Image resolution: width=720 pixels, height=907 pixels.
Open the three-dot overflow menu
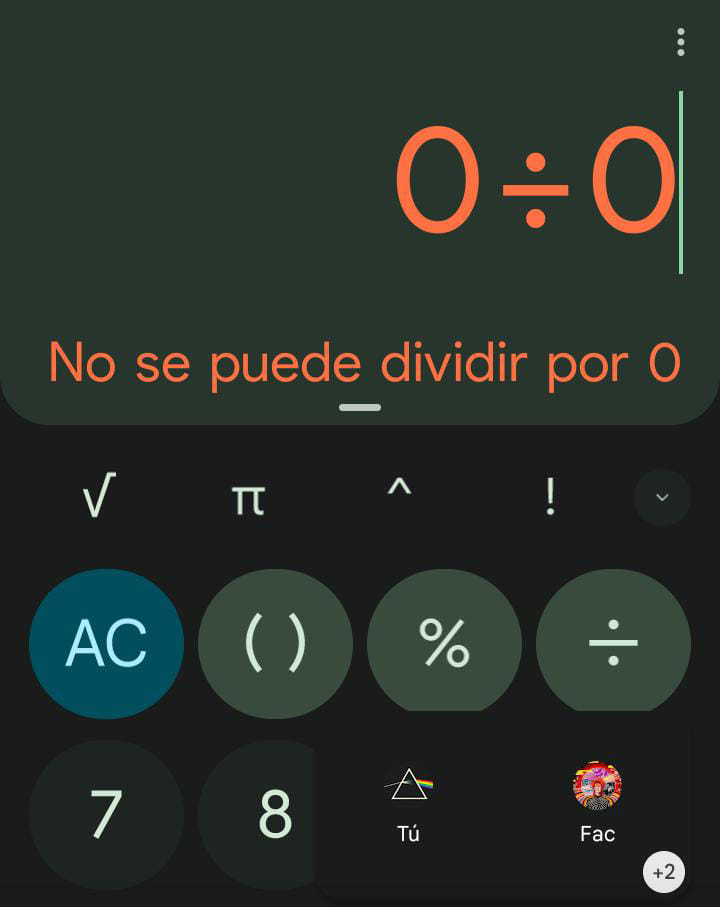pos(680,42)
